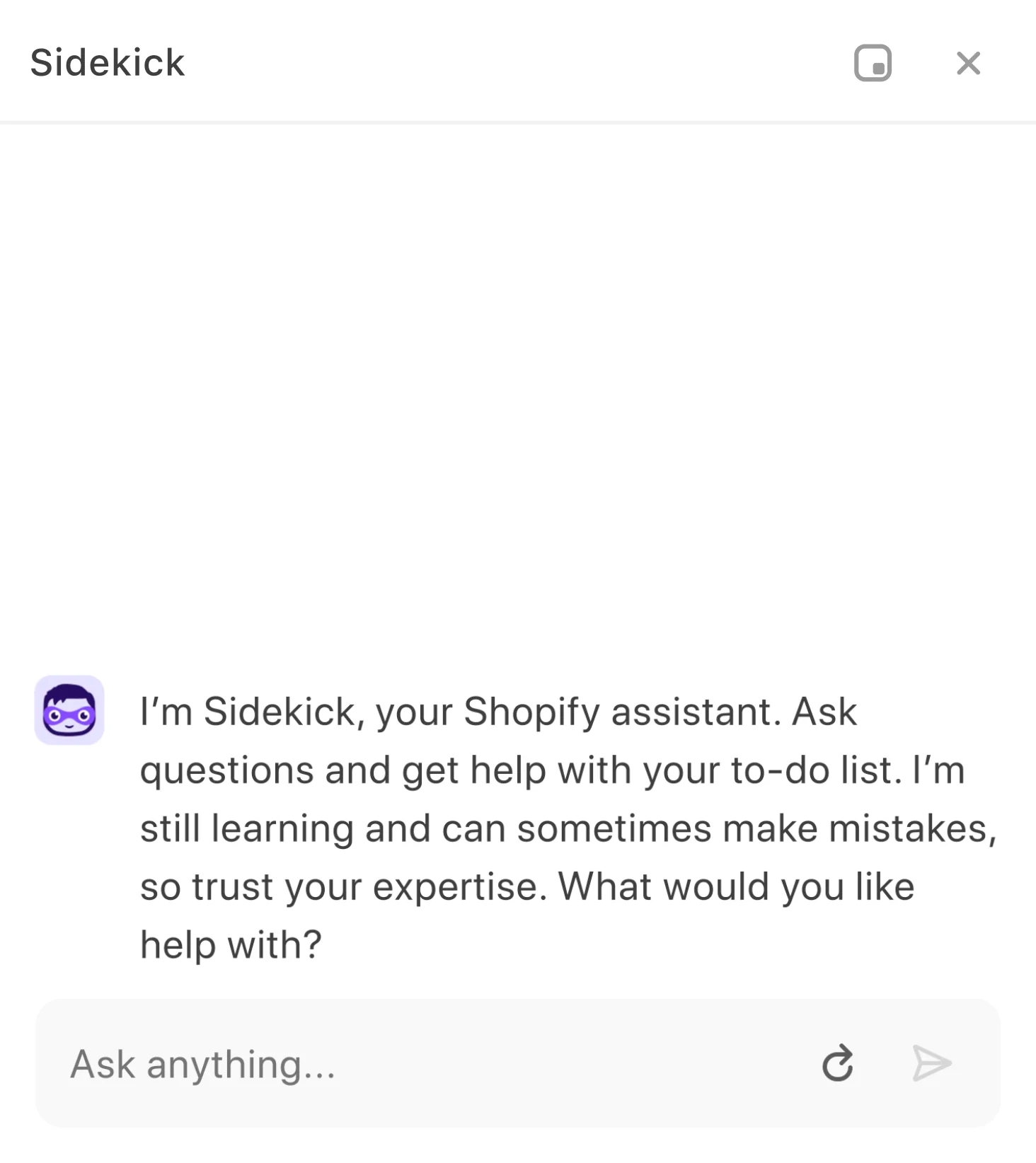Open a new chat via the restart icon
The height and width of the screenshot is (1163, 1036).
tap(839, 1063)
